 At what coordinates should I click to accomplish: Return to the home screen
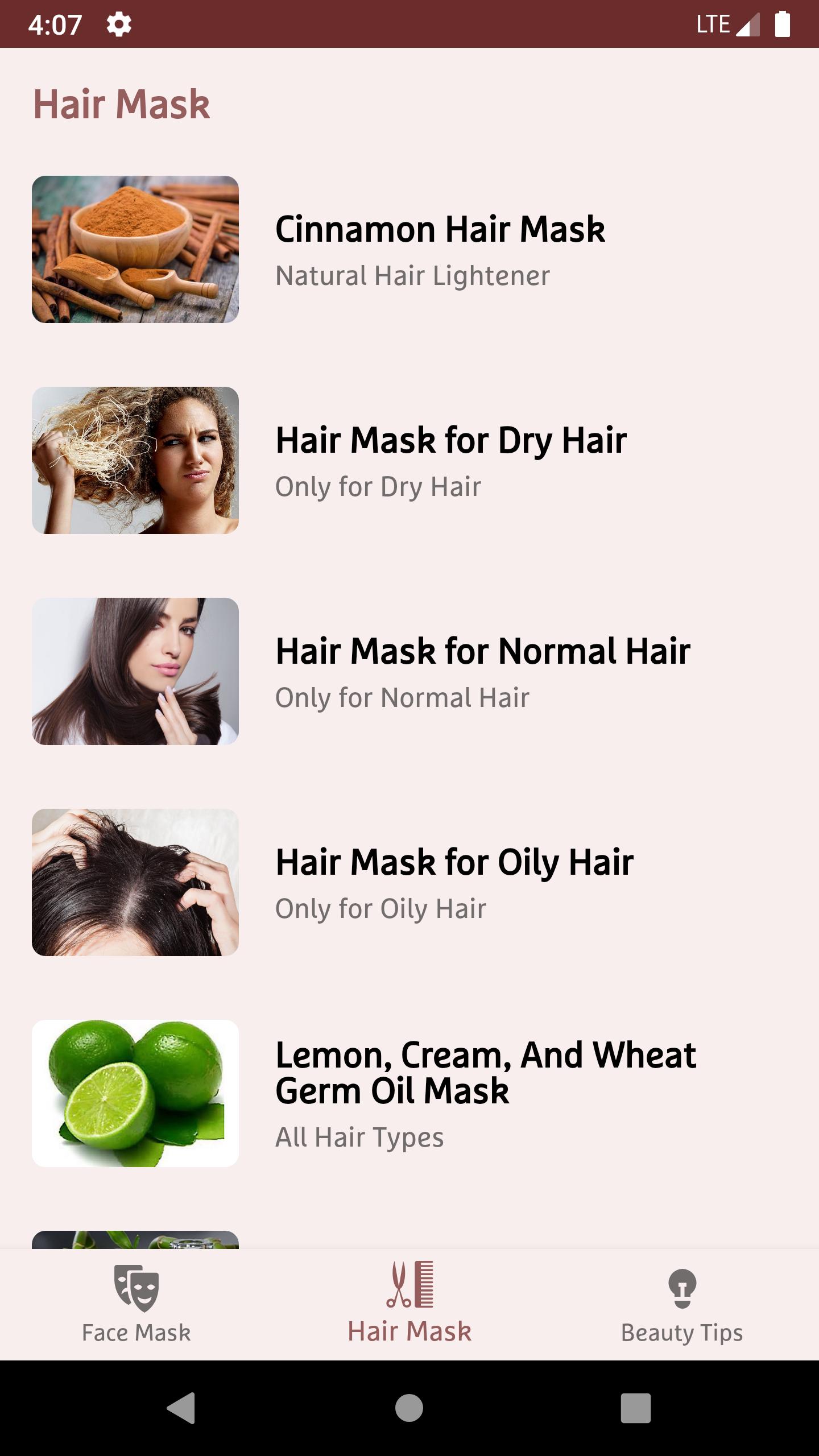[x=409, y=1408]
